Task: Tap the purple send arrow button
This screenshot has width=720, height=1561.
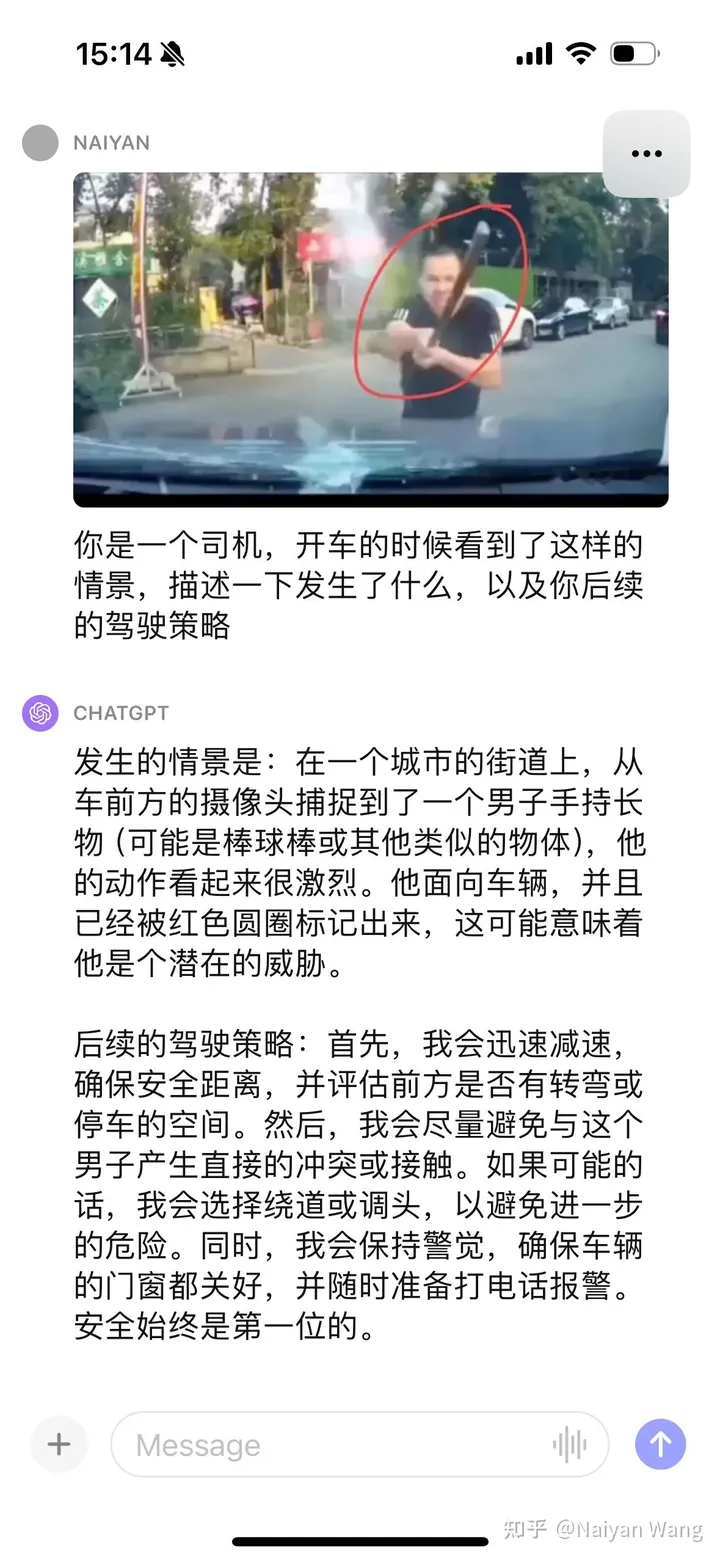Action: coord(661,1444)
